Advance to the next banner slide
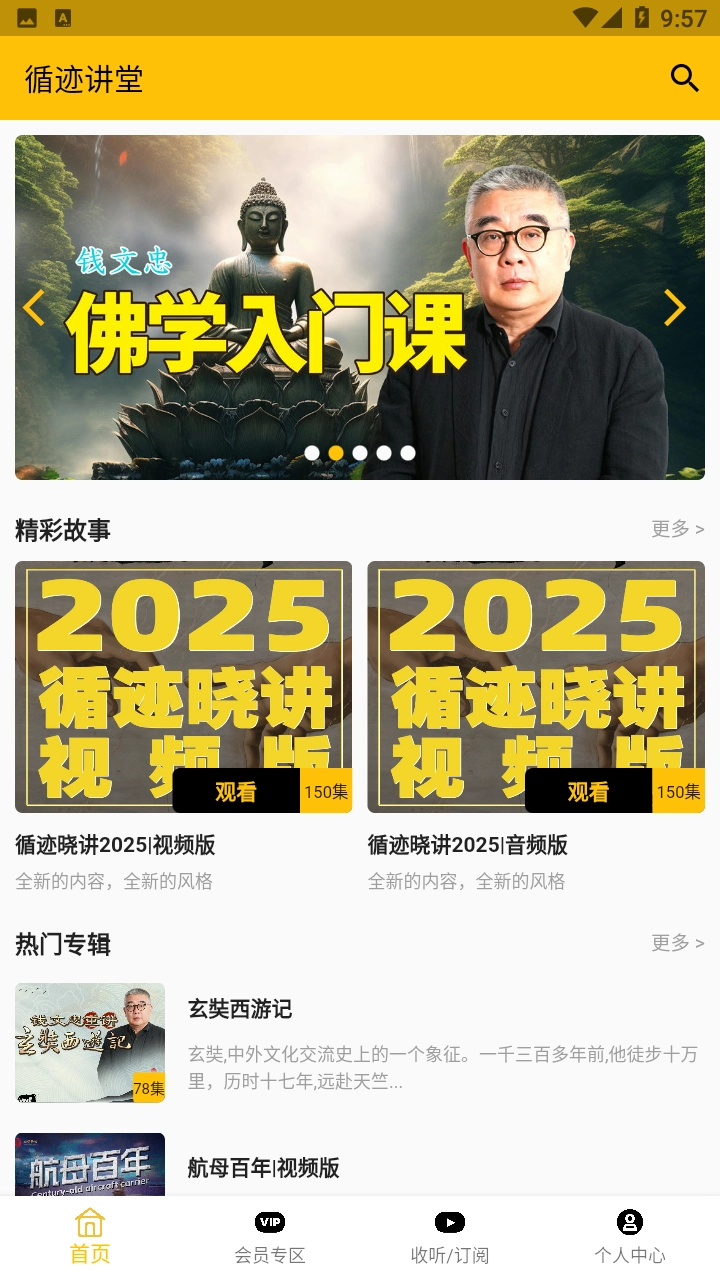720x1280 pixels. (x=675, y=308)
